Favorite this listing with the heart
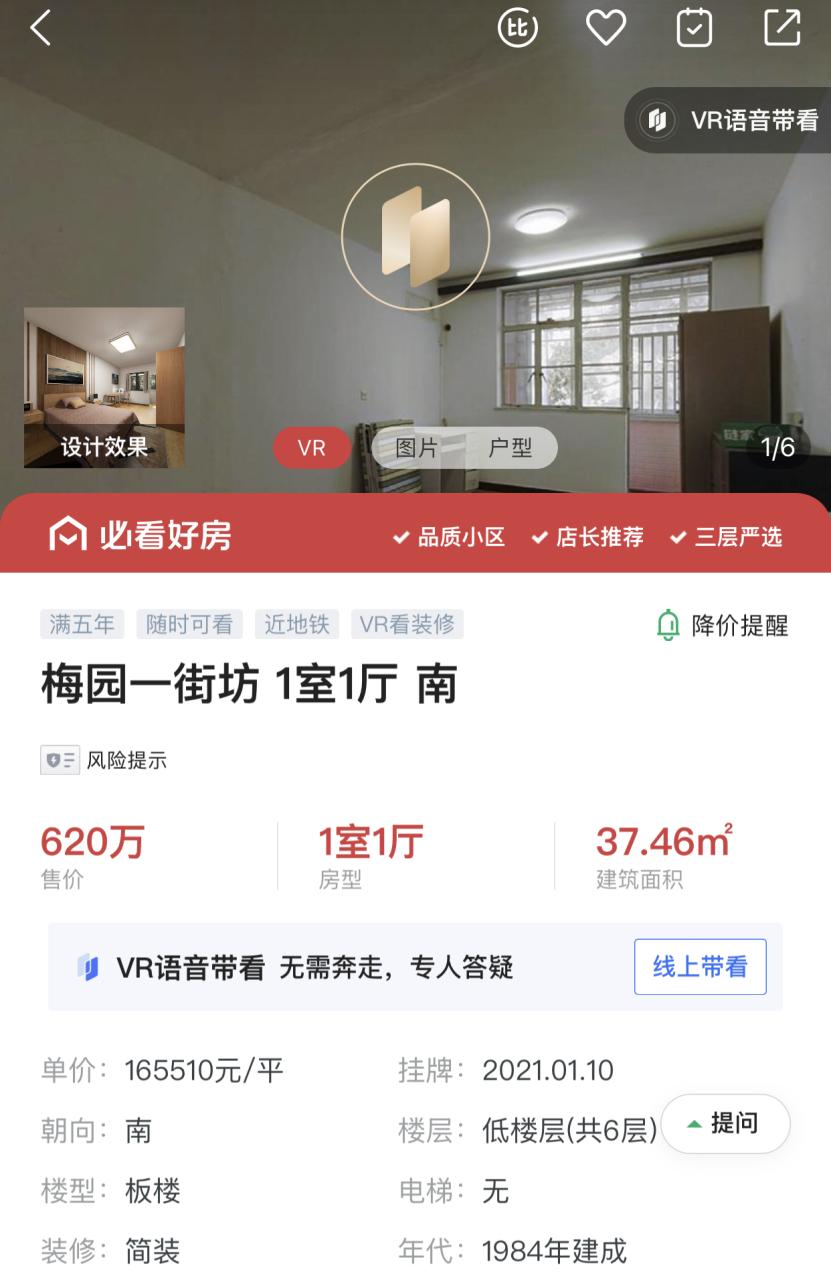Viewport: 831px width, 1280px height. pyautogui.click(x=605, y=28)
